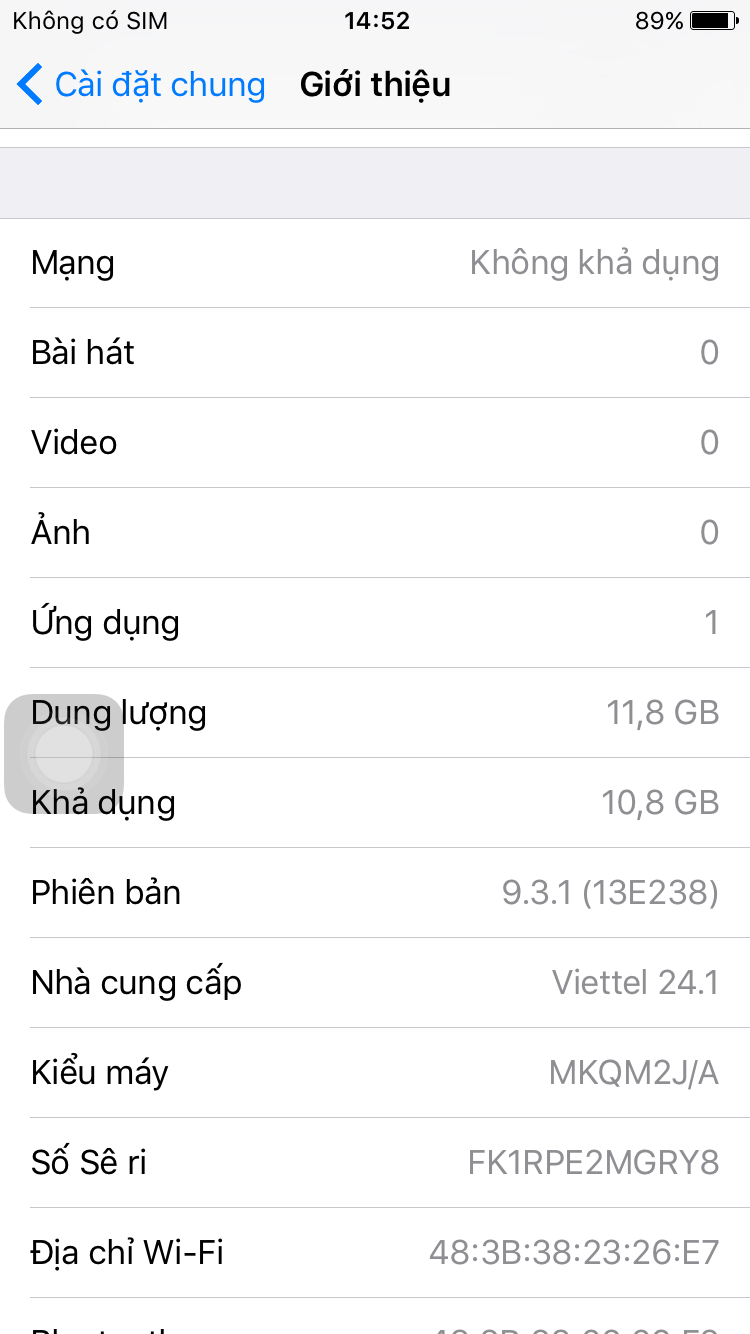This screenshot has height=1334, width=750.
Task: Go back to Cài đặt chung
Action: pos(141,85)
